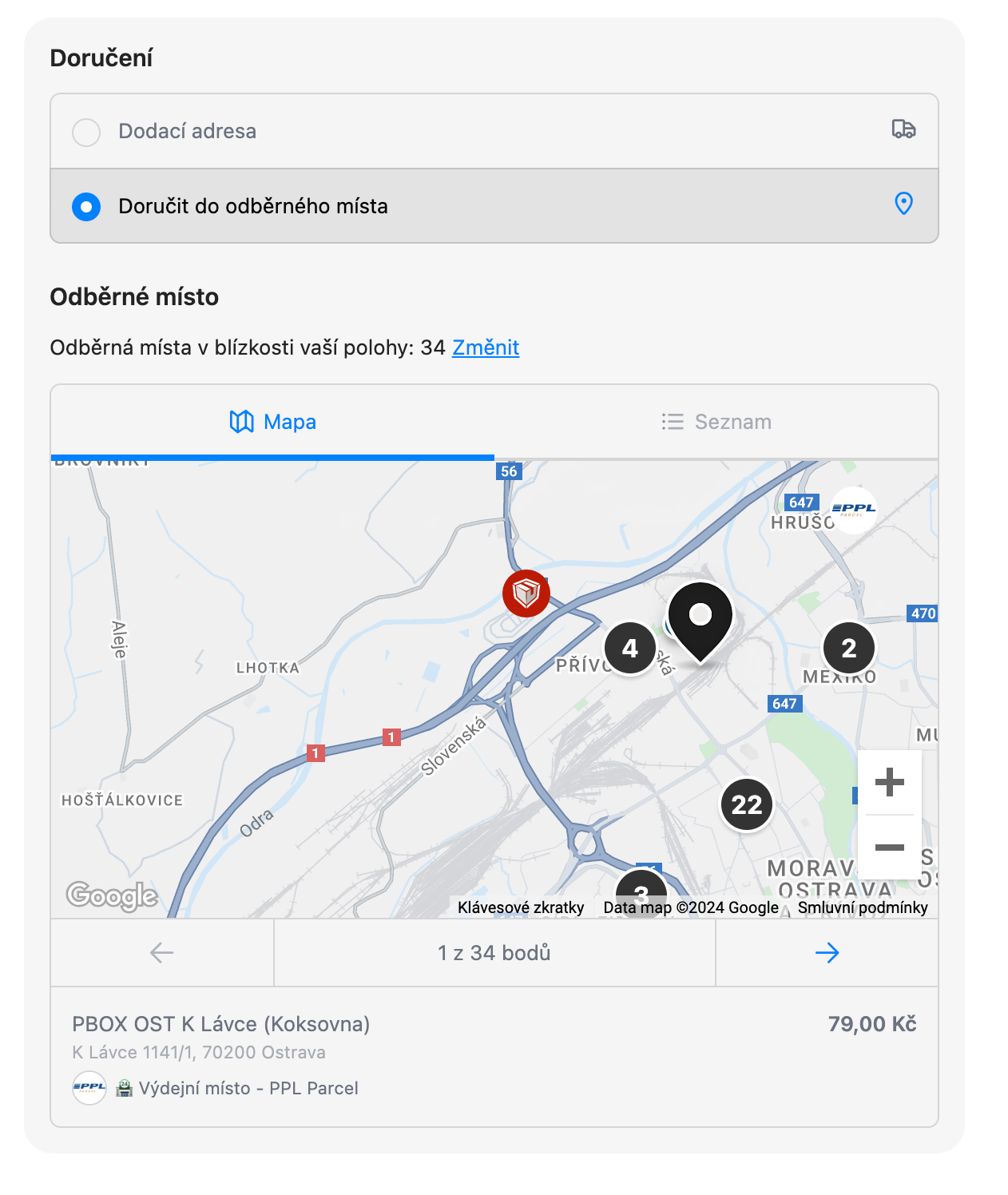The image size is (1008, 1195).
Task: Tap the PPL Parcel map marker
Action: click(x=853, y=509)
